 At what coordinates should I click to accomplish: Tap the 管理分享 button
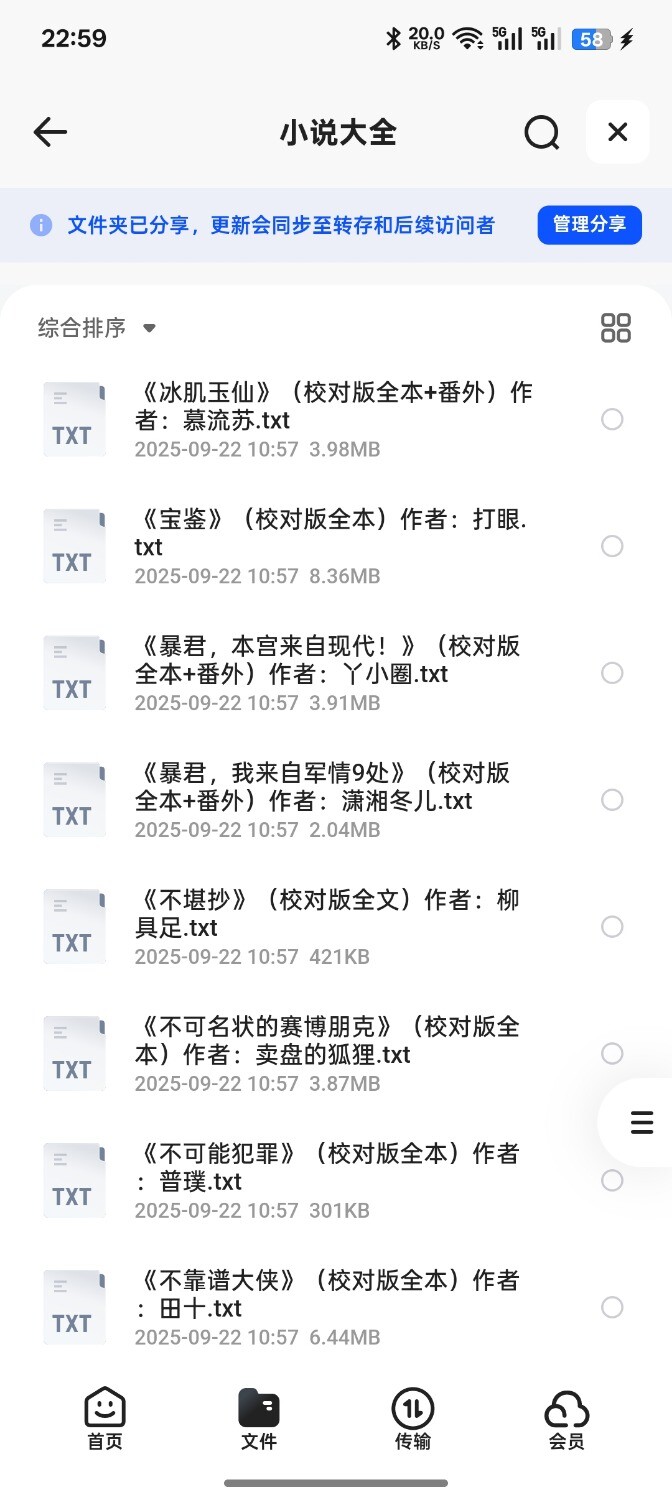click(x=589, y=225)
